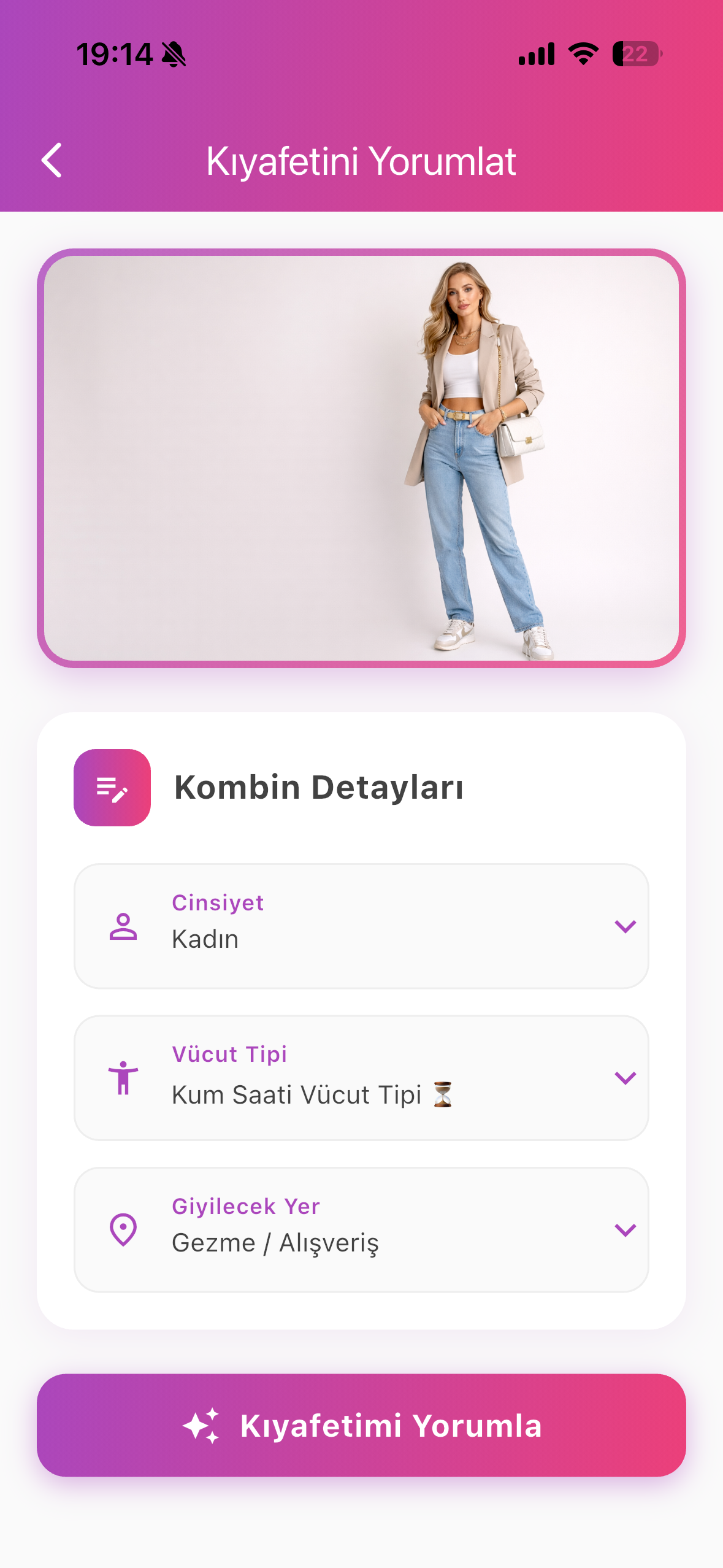Tap the hourglass emoji next to Kum Saati
The width and height of the screenshot is (723, 1568).
[x=443, y=1094]
